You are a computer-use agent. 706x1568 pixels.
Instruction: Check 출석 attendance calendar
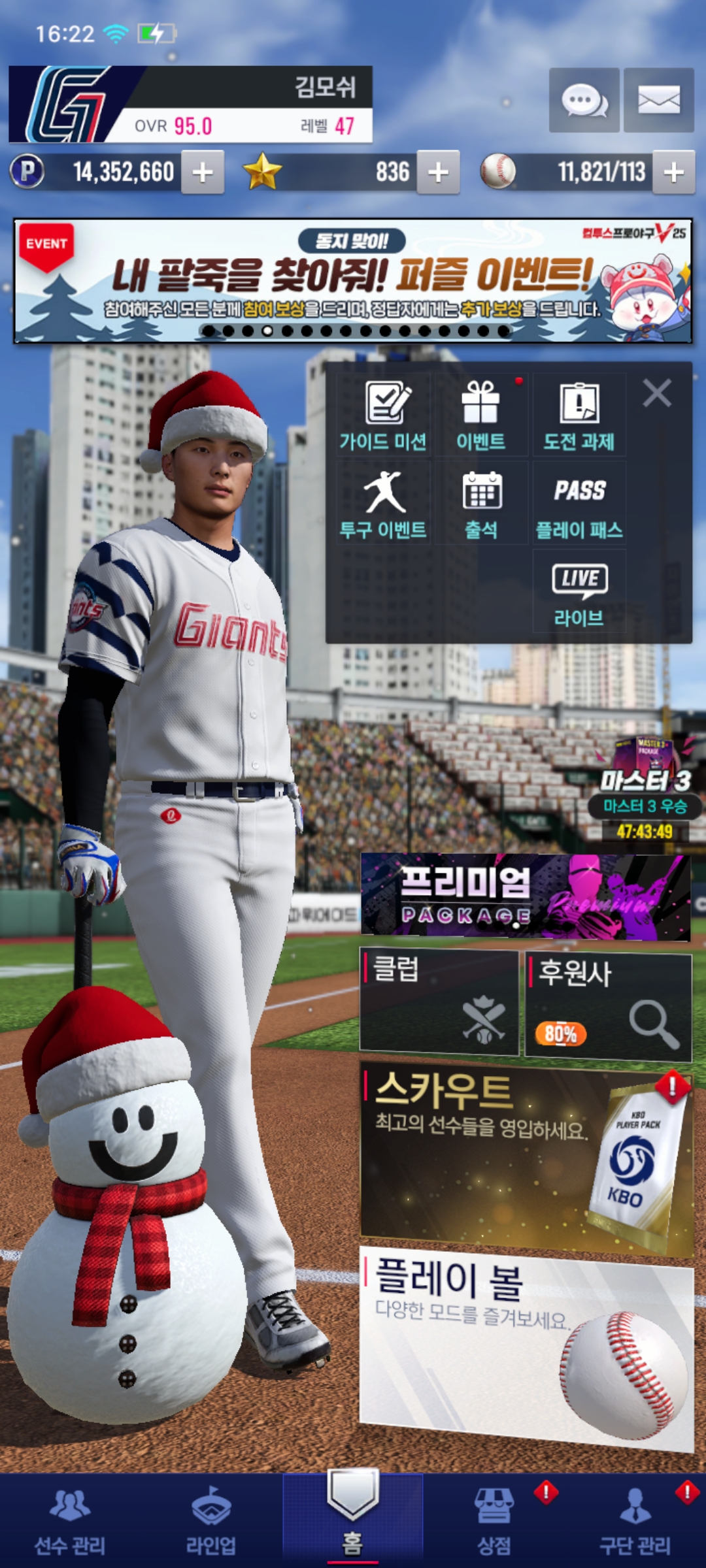[x=481, y=504]
